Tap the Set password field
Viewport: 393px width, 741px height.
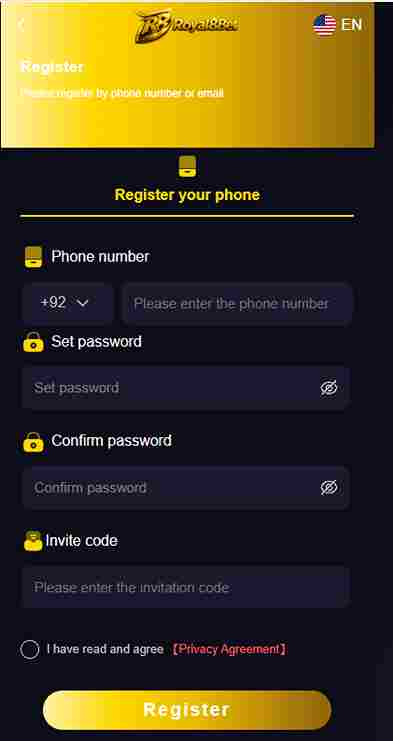(x=185, y=388)
